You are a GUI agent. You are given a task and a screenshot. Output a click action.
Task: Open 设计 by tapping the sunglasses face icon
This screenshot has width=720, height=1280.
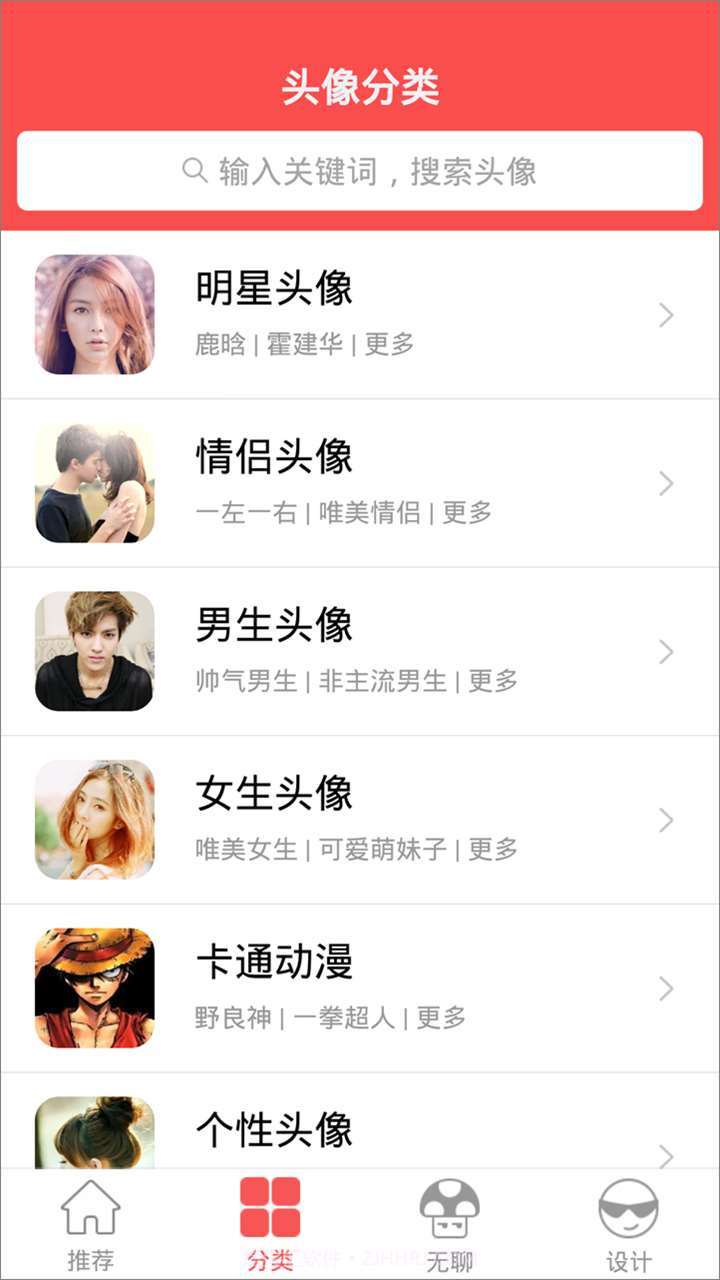[629, 1209]
